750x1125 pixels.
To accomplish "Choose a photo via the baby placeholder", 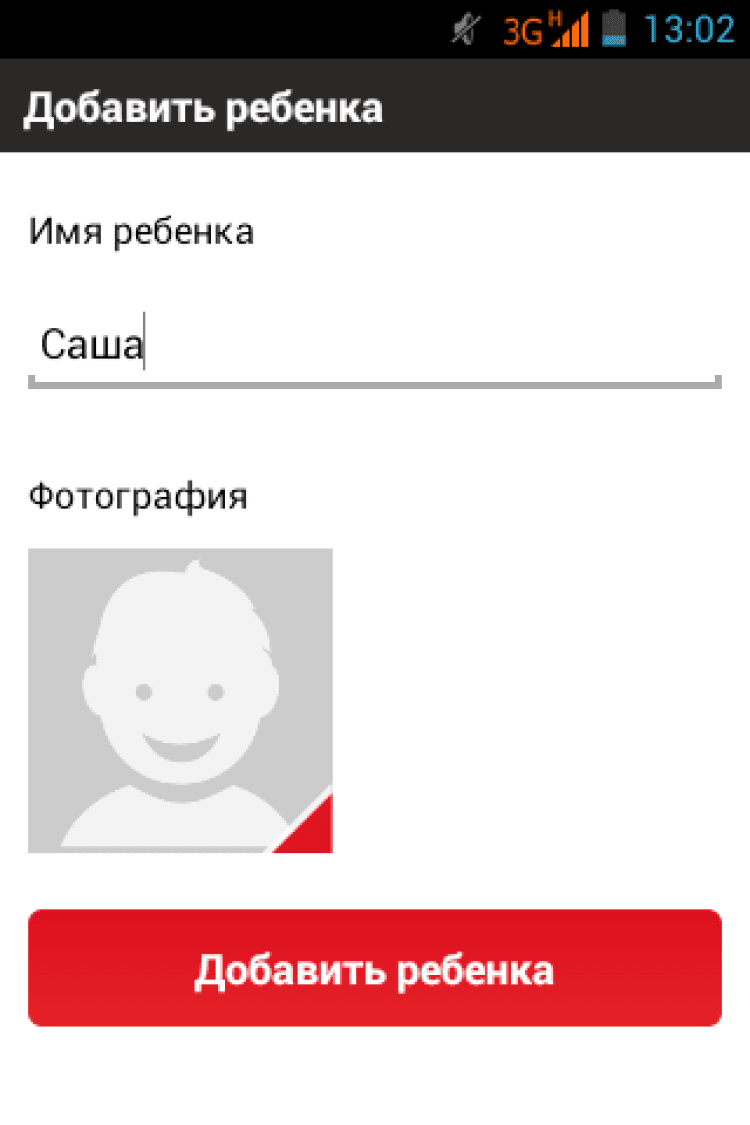I will pyautogui.click(x=180, y=700).
